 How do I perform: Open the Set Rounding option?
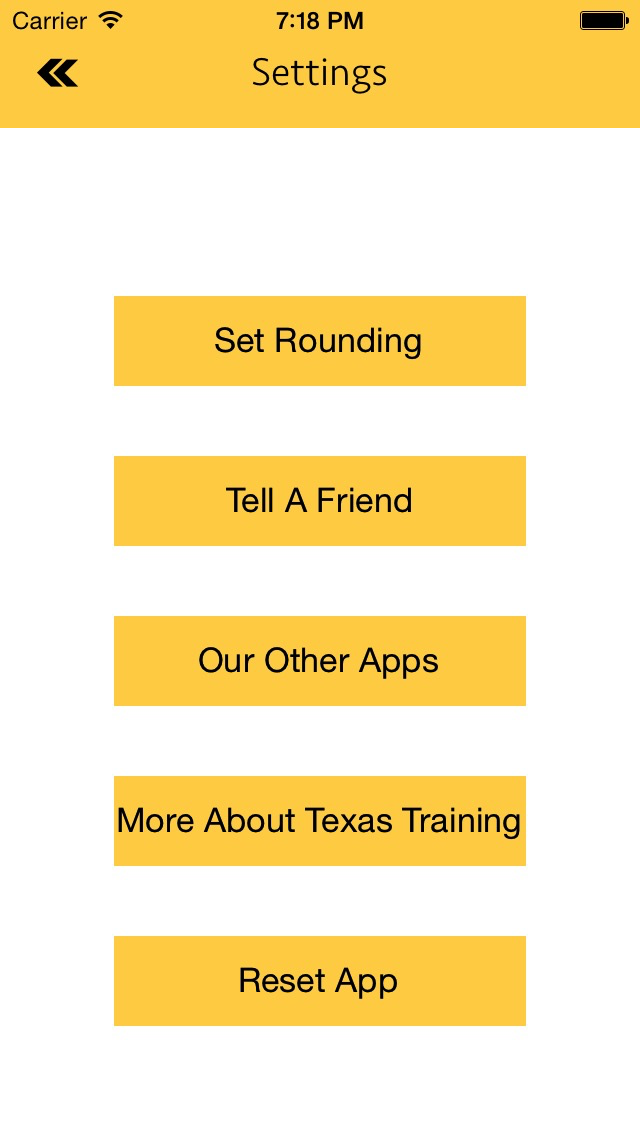pos(319,341)
